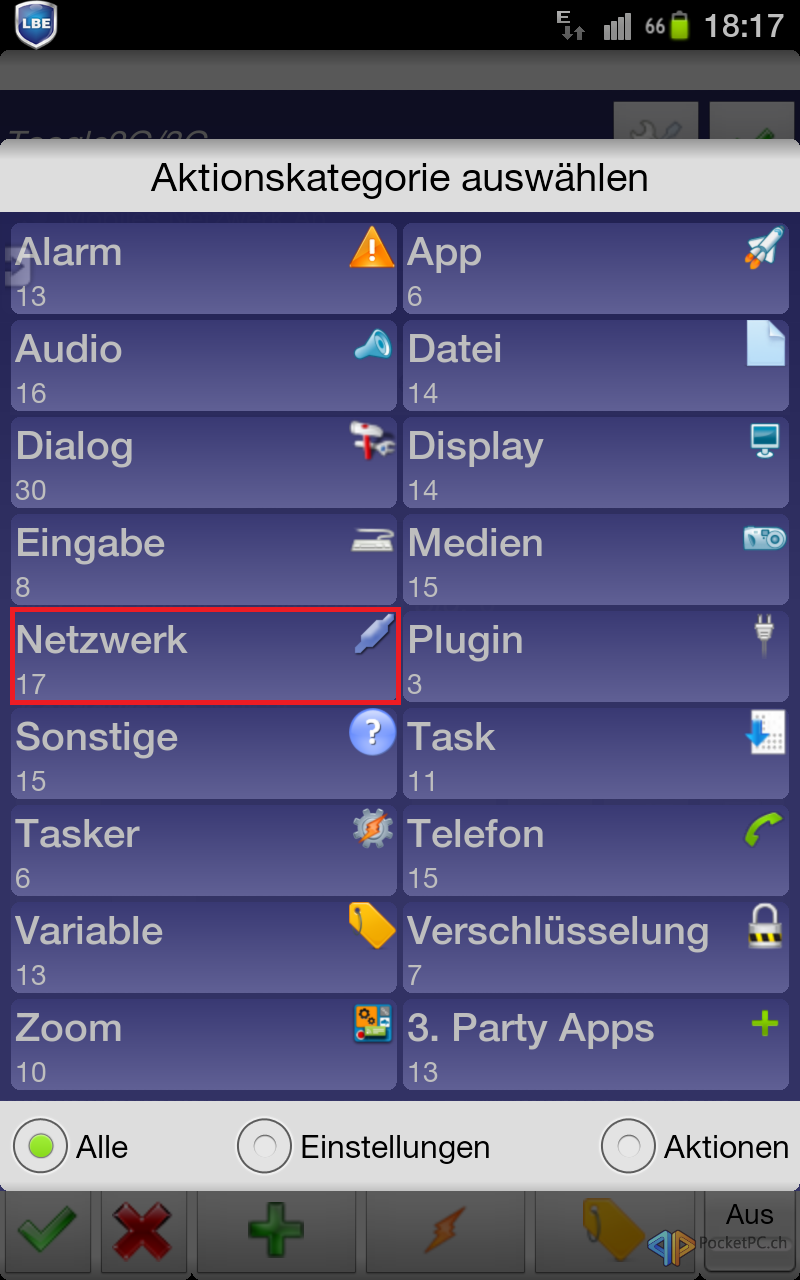800x1280 pixels.
Task: Choose the Telefon category
Action: pos(596,850)
